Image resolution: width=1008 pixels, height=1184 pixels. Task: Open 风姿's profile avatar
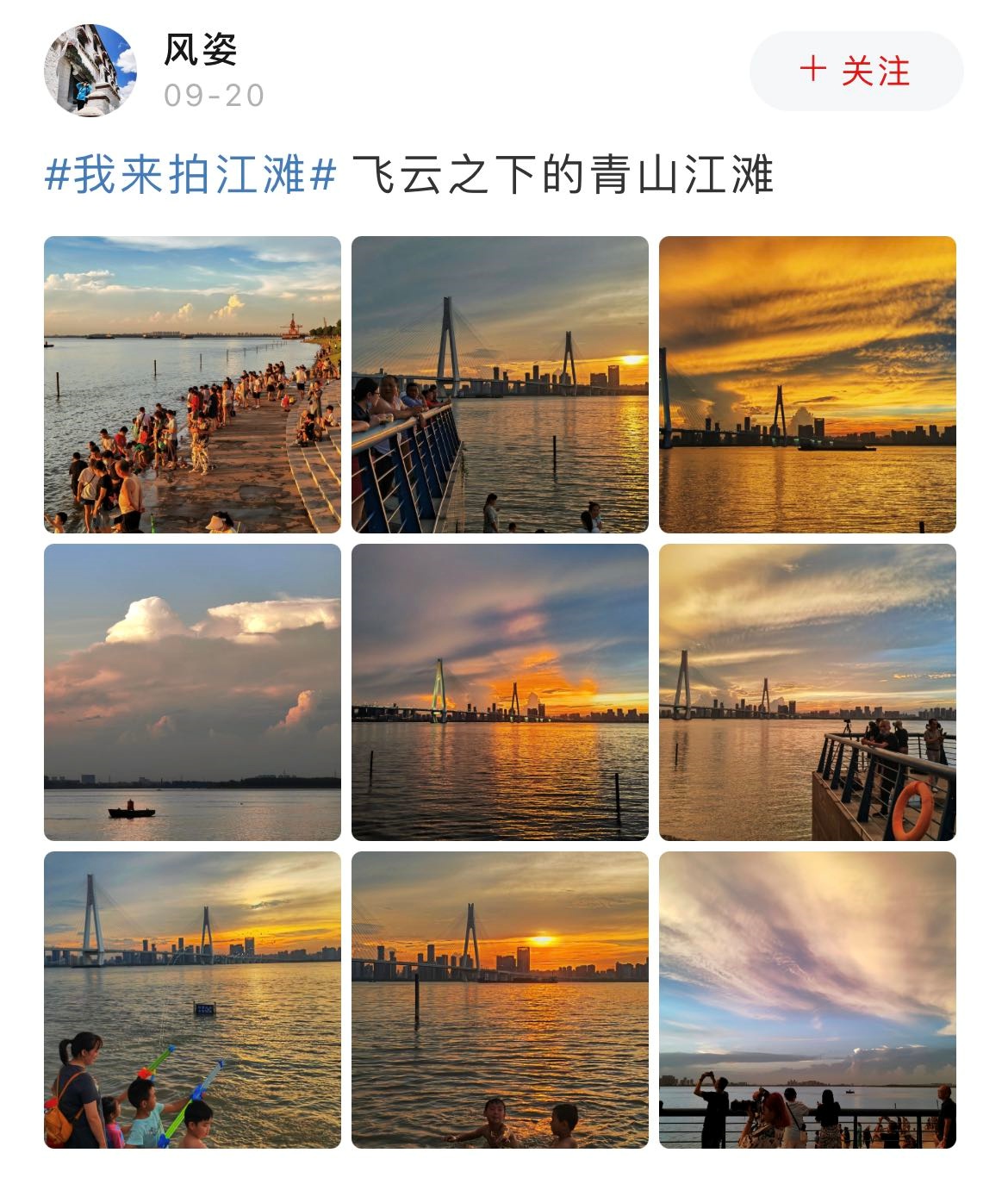[90, 71]
